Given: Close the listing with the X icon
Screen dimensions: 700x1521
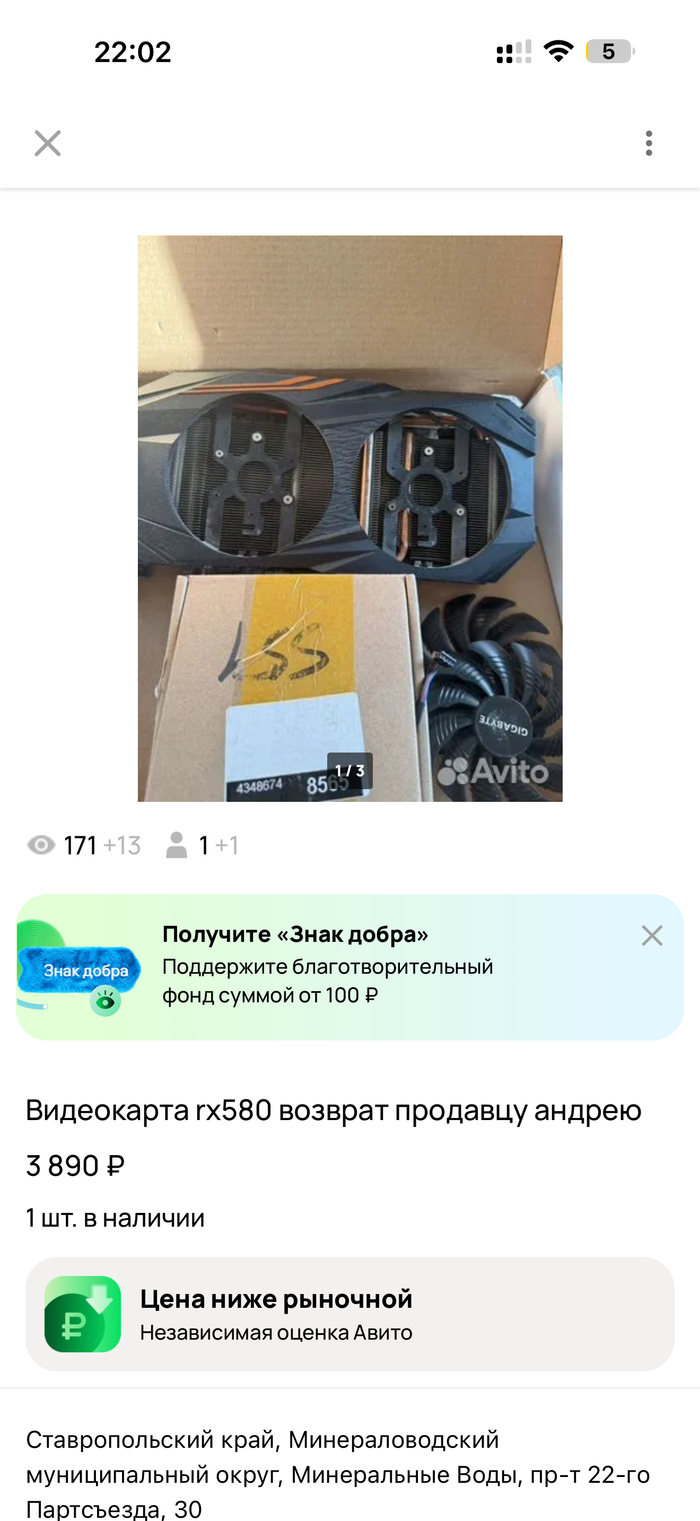Looking at the screenshot, I should coord(47,143).
